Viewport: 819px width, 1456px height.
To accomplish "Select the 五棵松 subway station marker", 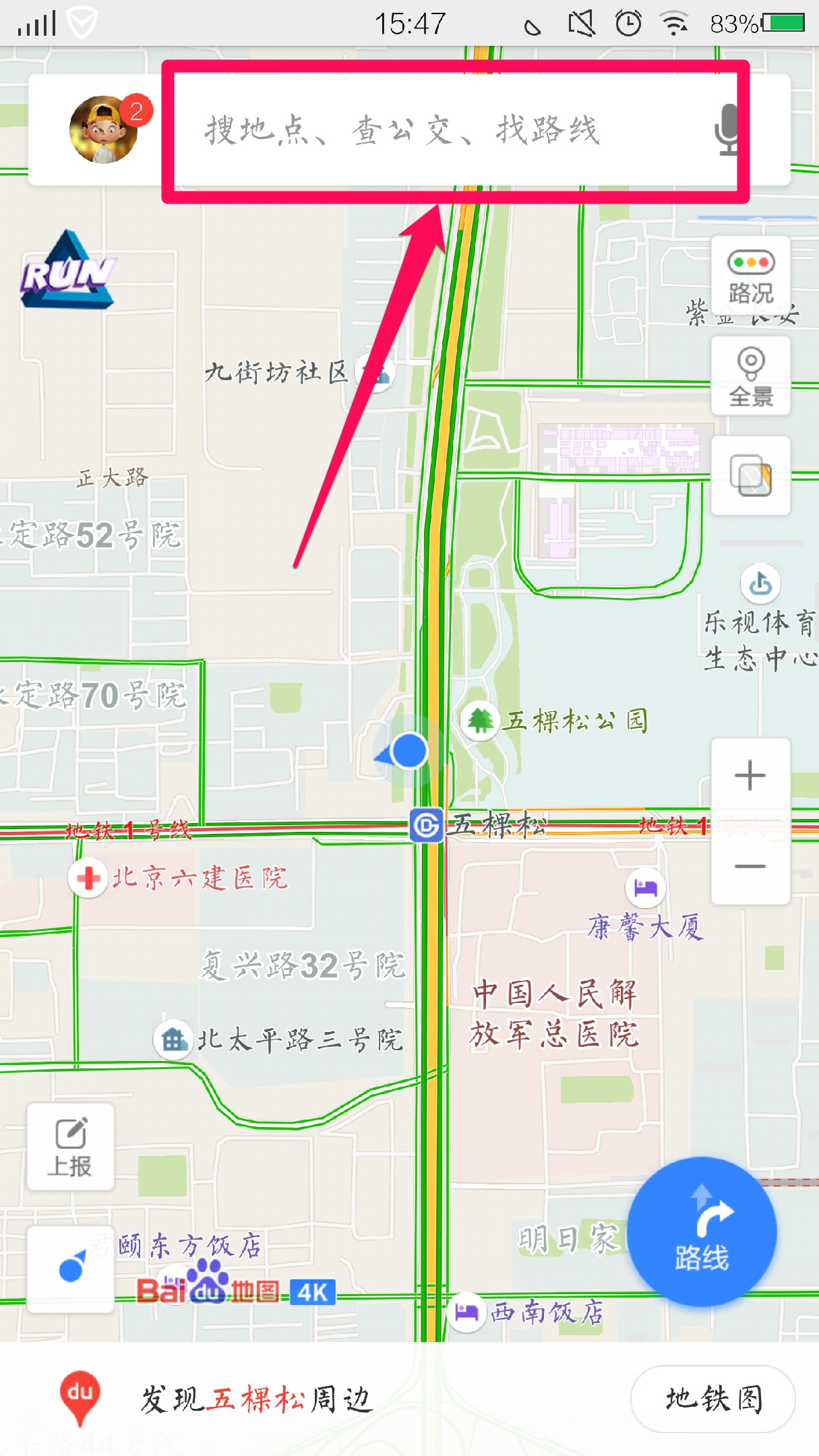I will (426, 825).
